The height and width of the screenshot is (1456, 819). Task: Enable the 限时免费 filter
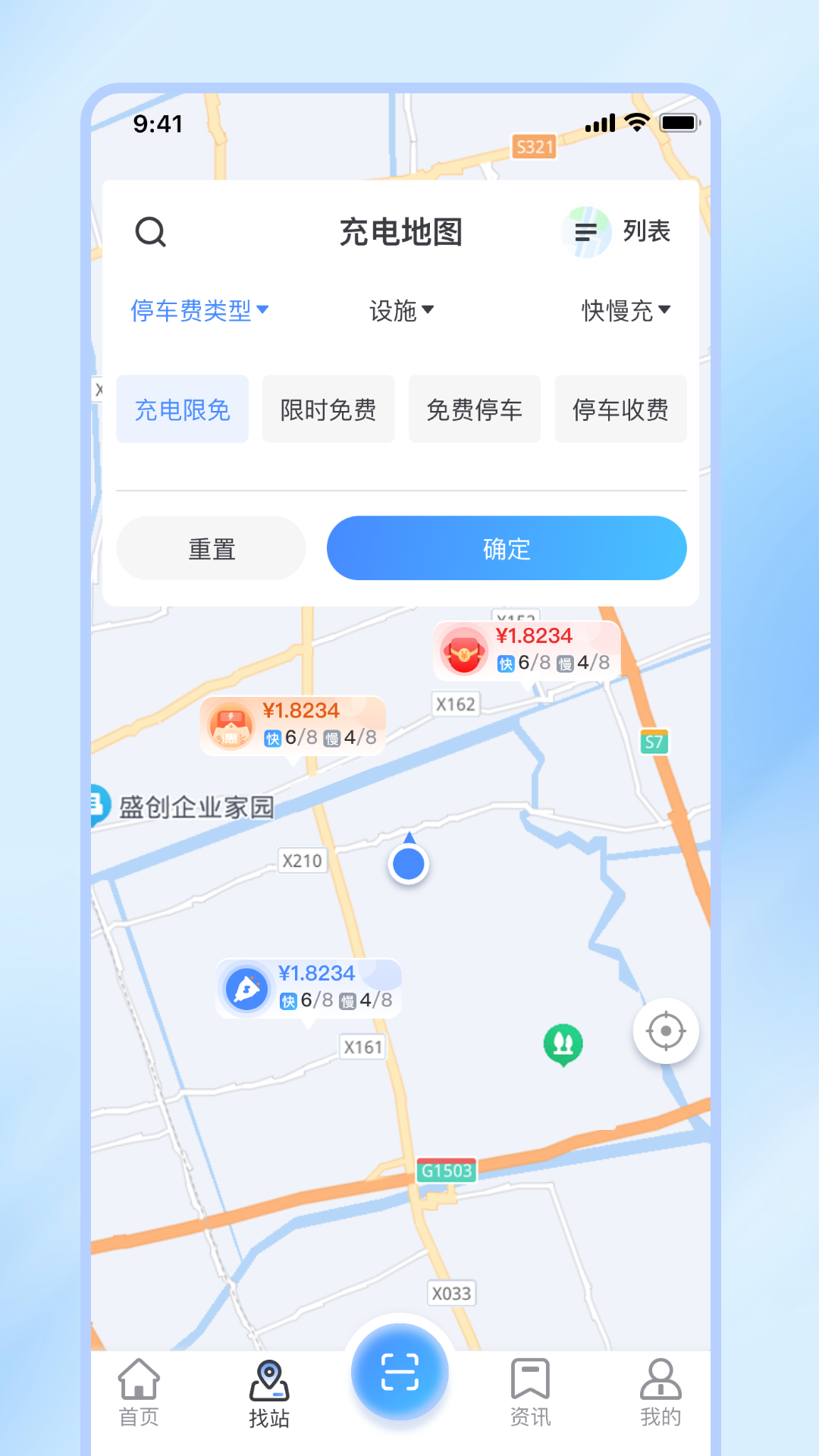[x=328, y=409]
